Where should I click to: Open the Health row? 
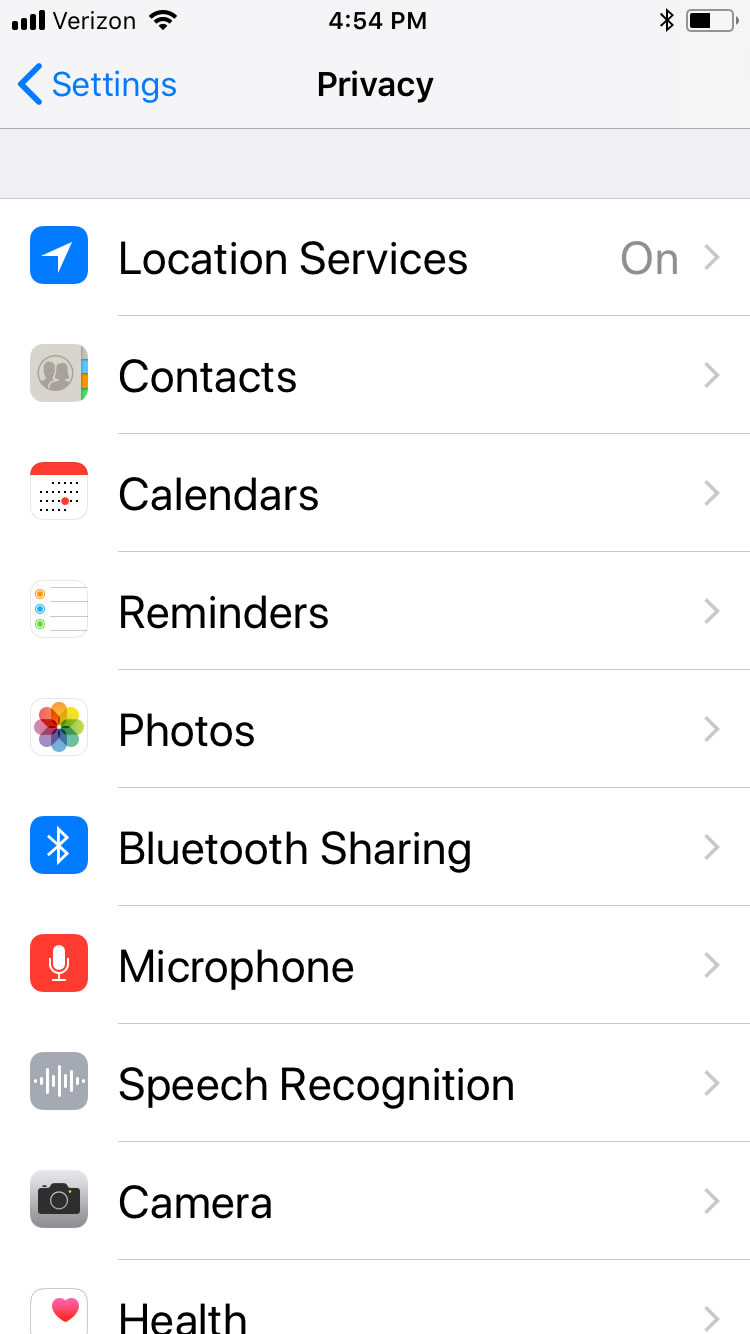pyautogui.click(x=375, y=1298)
